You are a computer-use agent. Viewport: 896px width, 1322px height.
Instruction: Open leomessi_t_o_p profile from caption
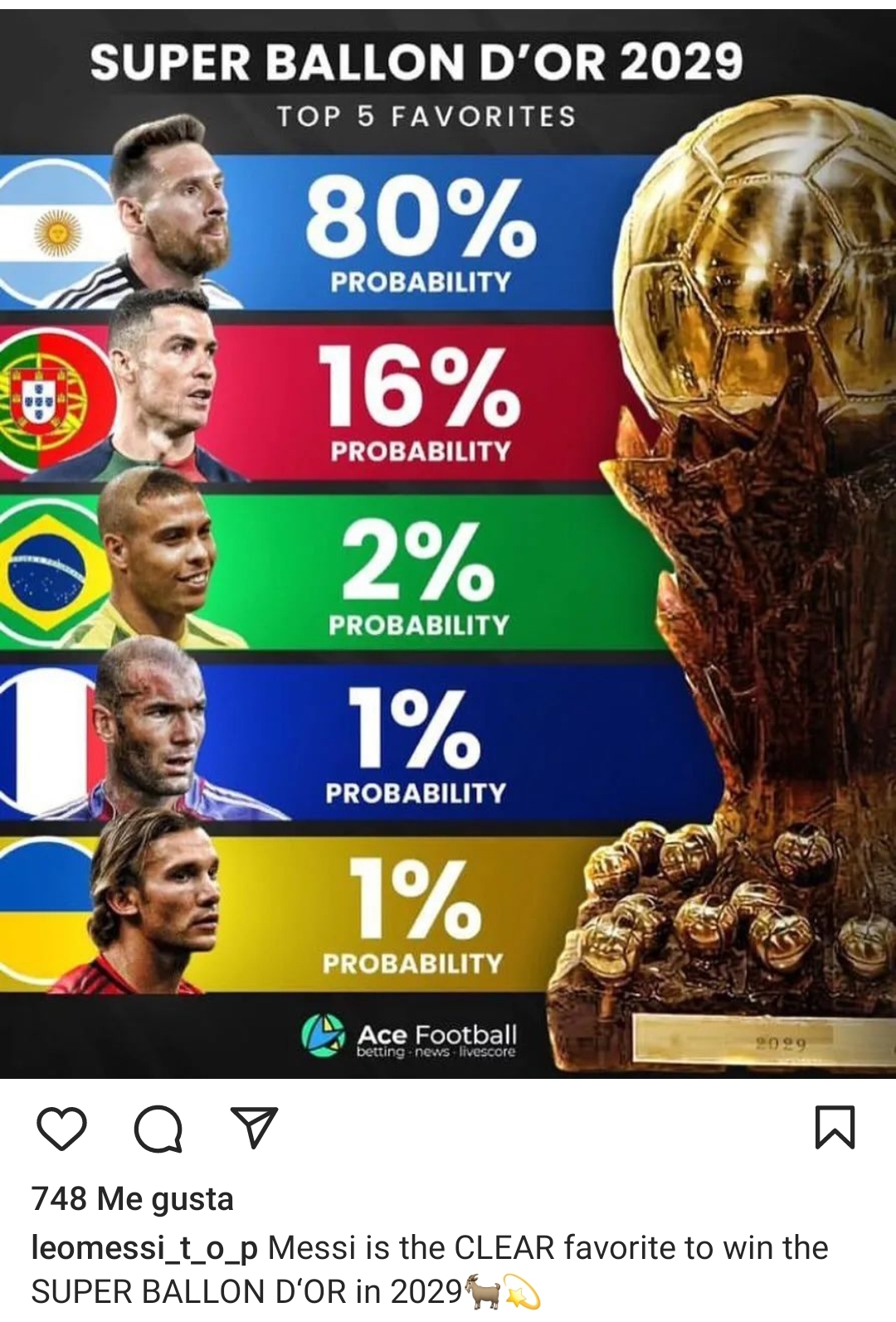click(144, 1247)
